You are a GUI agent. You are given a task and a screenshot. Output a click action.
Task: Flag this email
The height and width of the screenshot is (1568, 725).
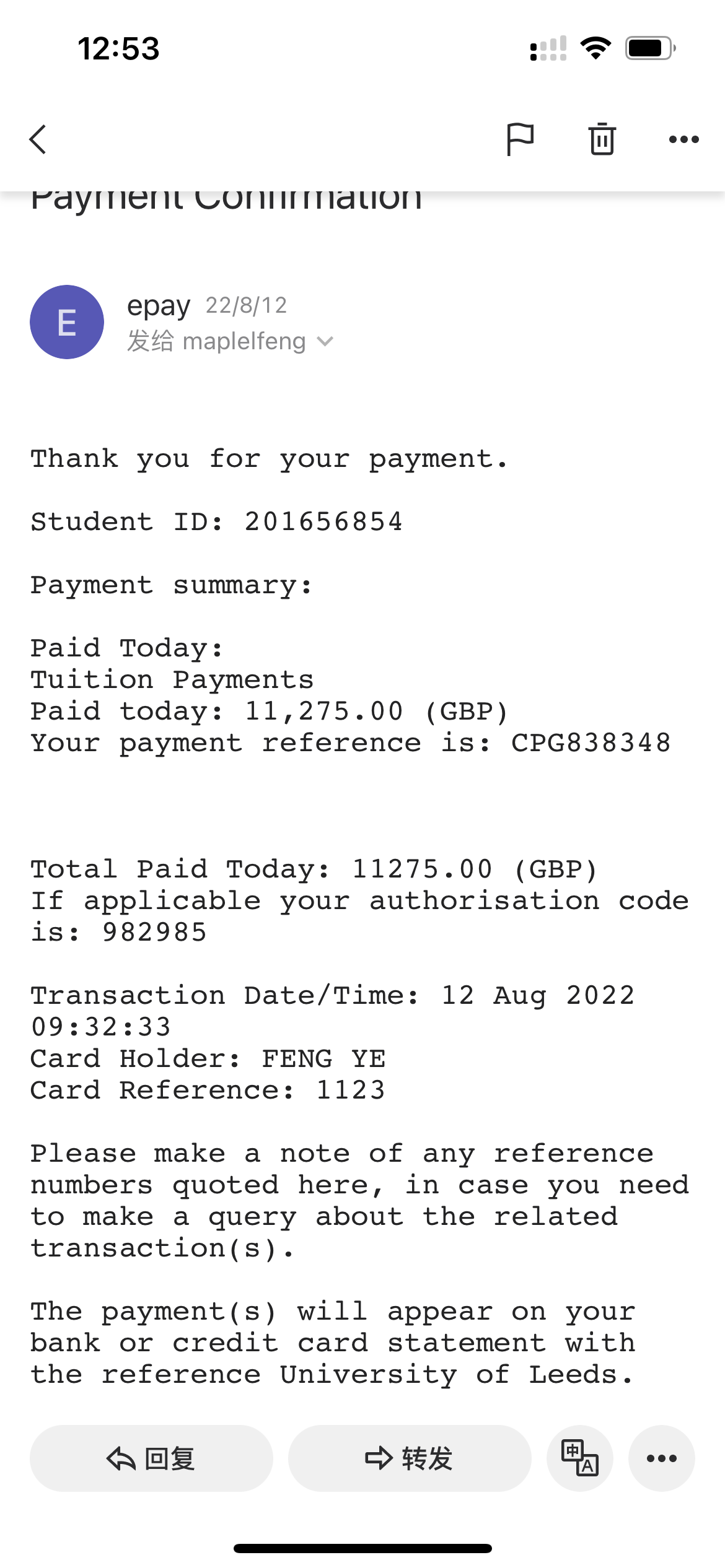point(519,139)
